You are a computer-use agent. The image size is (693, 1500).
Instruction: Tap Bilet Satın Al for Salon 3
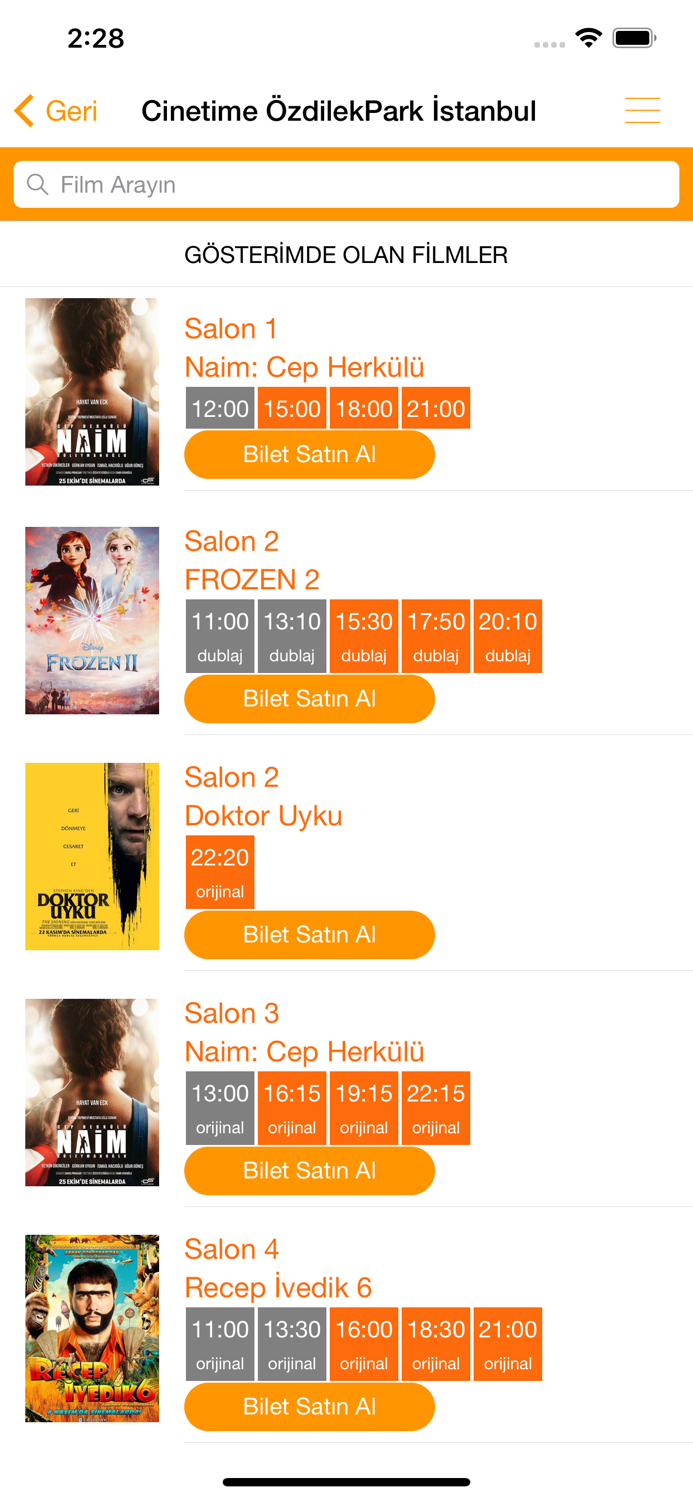309,1171
